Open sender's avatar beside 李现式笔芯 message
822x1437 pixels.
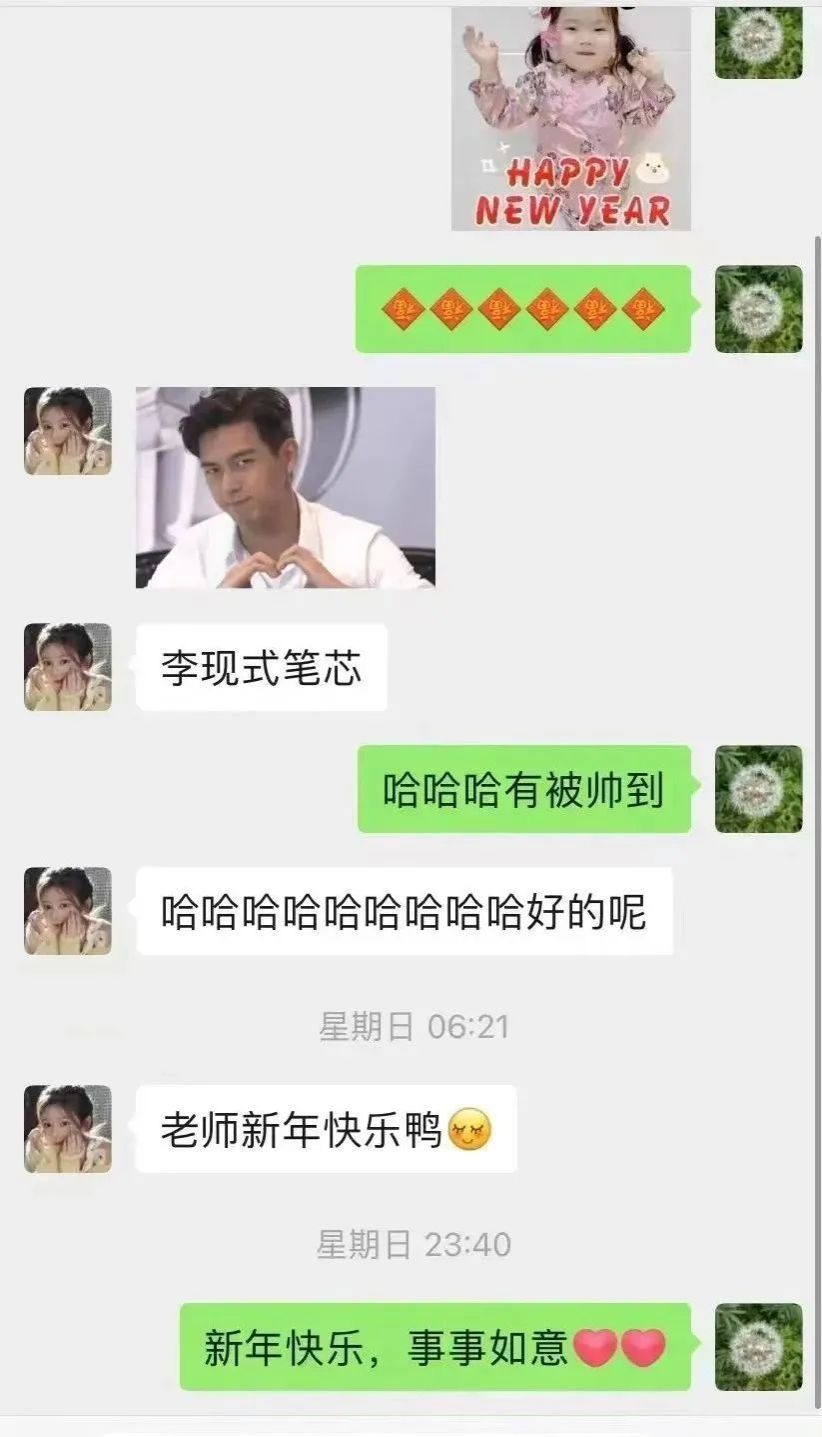click(x=68, y=667)
